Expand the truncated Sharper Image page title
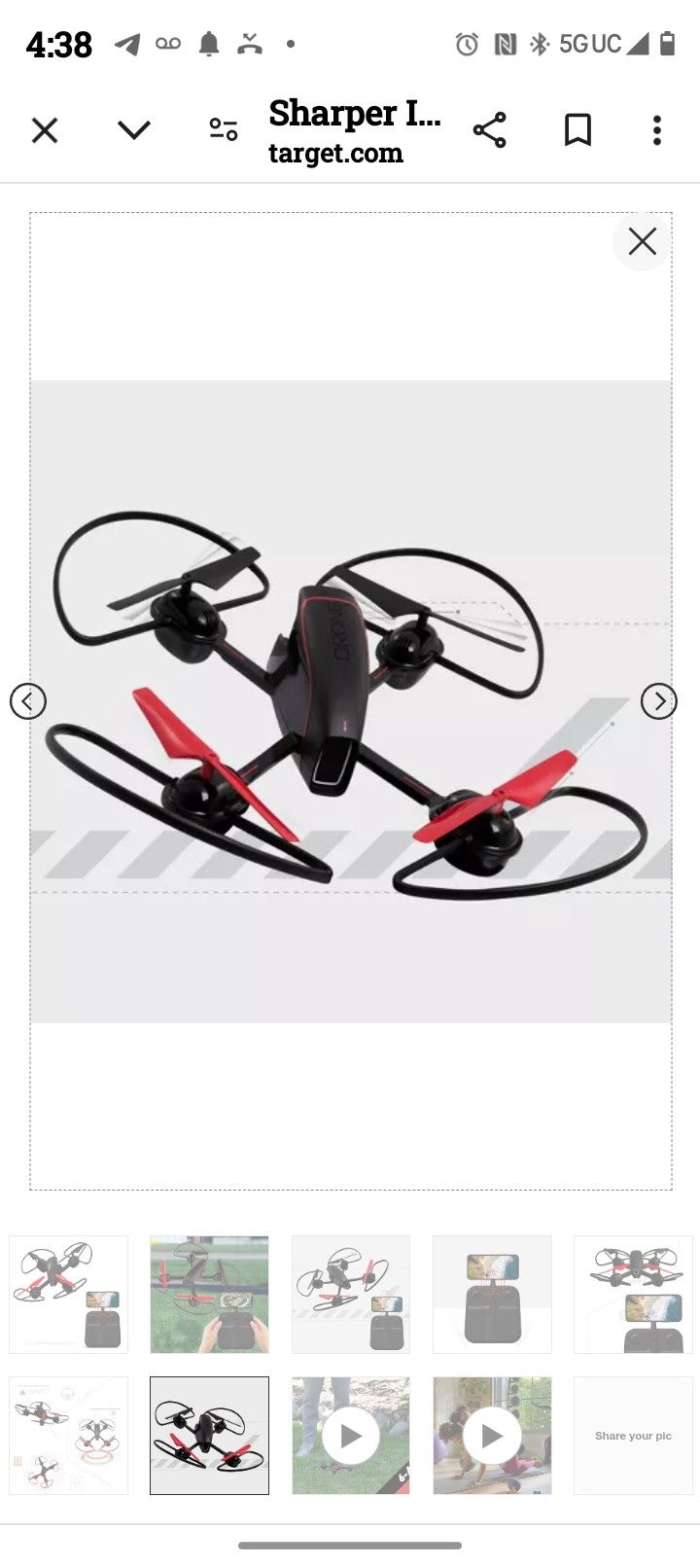The image size is (700, 1568). [354, 114]
